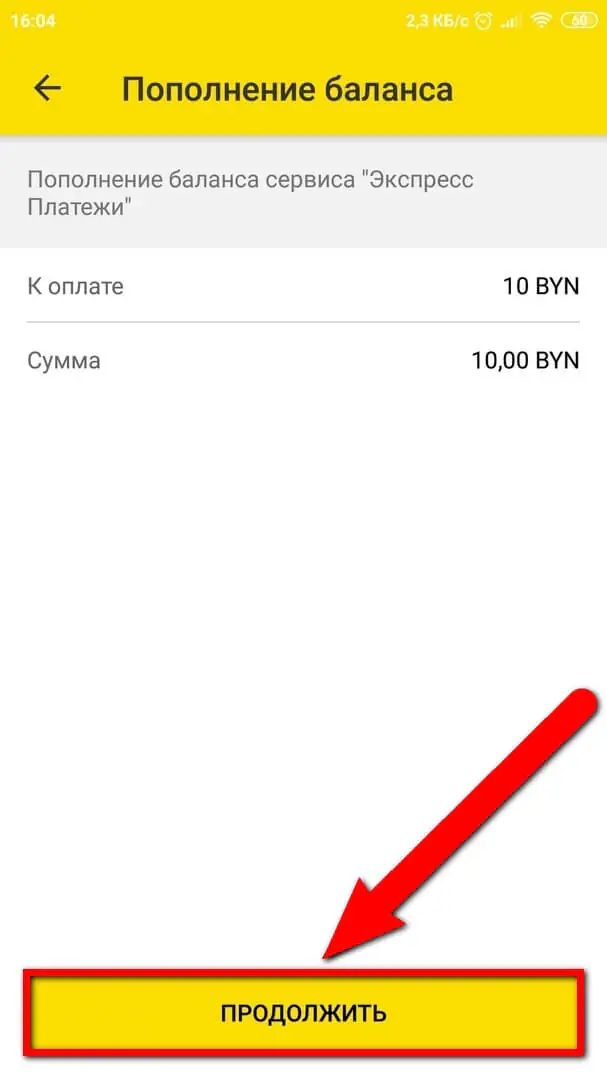Tap the ПРОДОЛЖИТЬ button
The height and width of the screenshot is (1080, 607).
303,1012
